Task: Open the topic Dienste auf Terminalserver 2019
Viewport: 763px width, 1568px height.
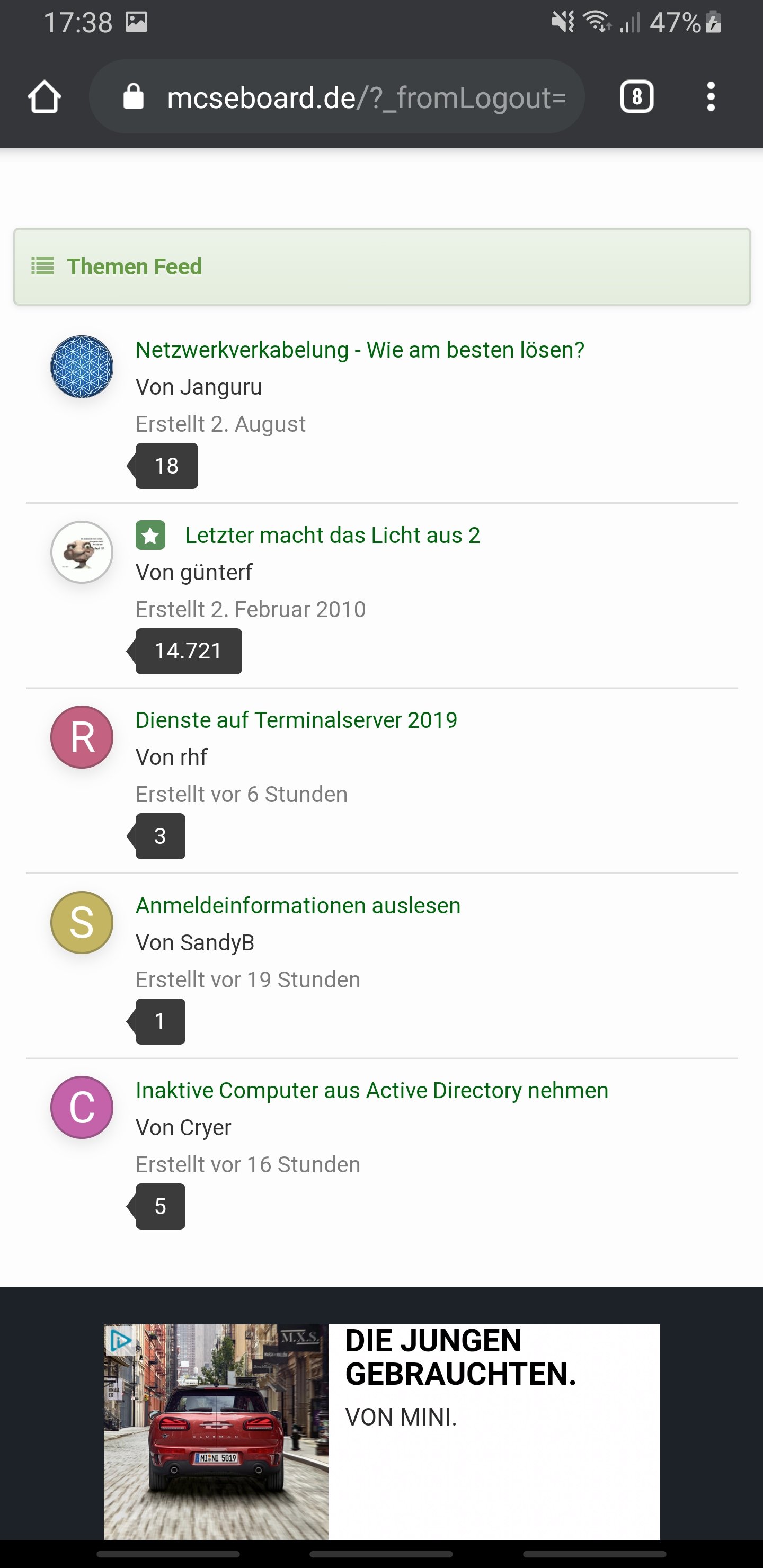Action: (296, 720)
